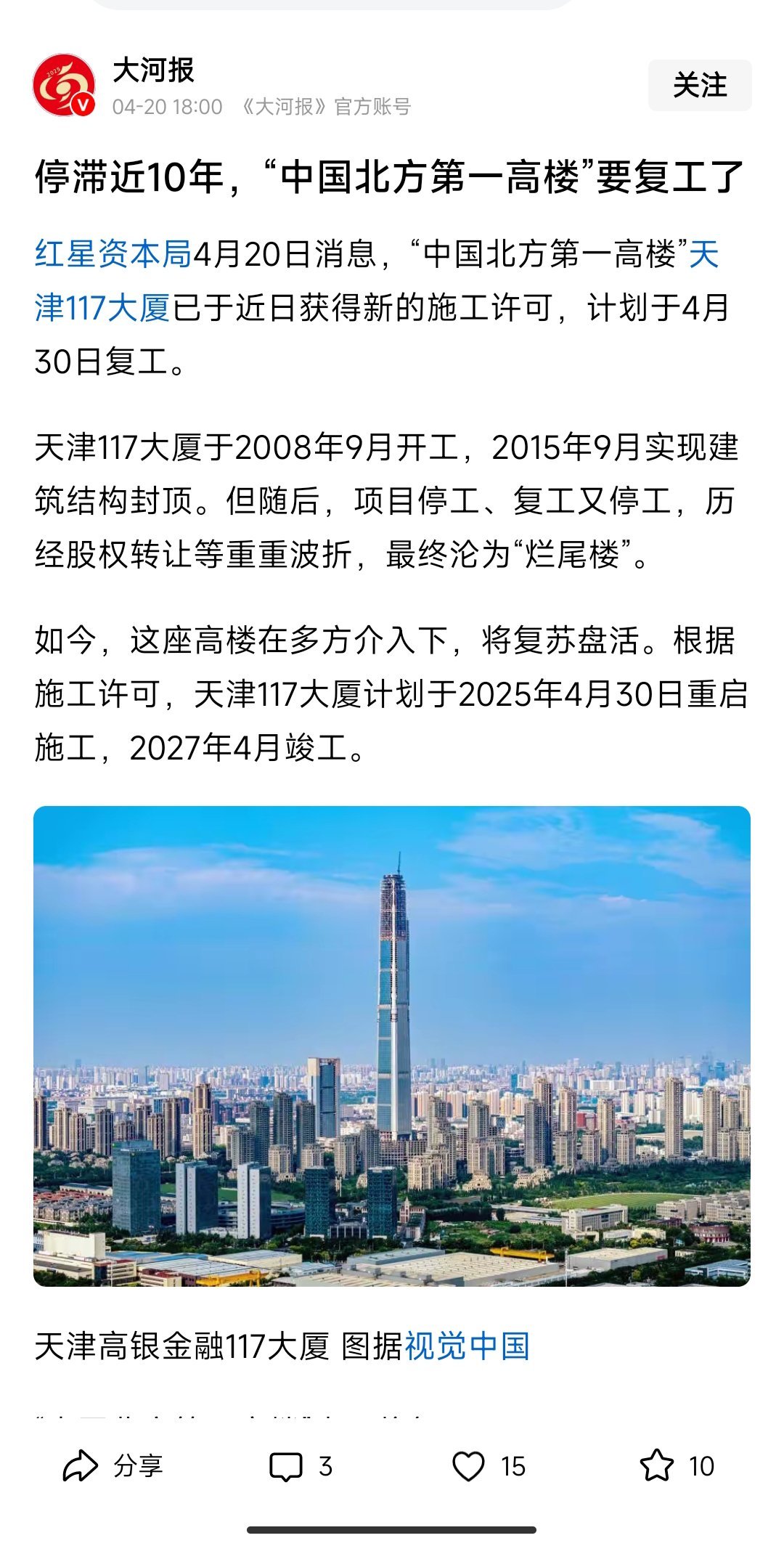Open the 大河报 account avatar

click(x=64, y=85)
